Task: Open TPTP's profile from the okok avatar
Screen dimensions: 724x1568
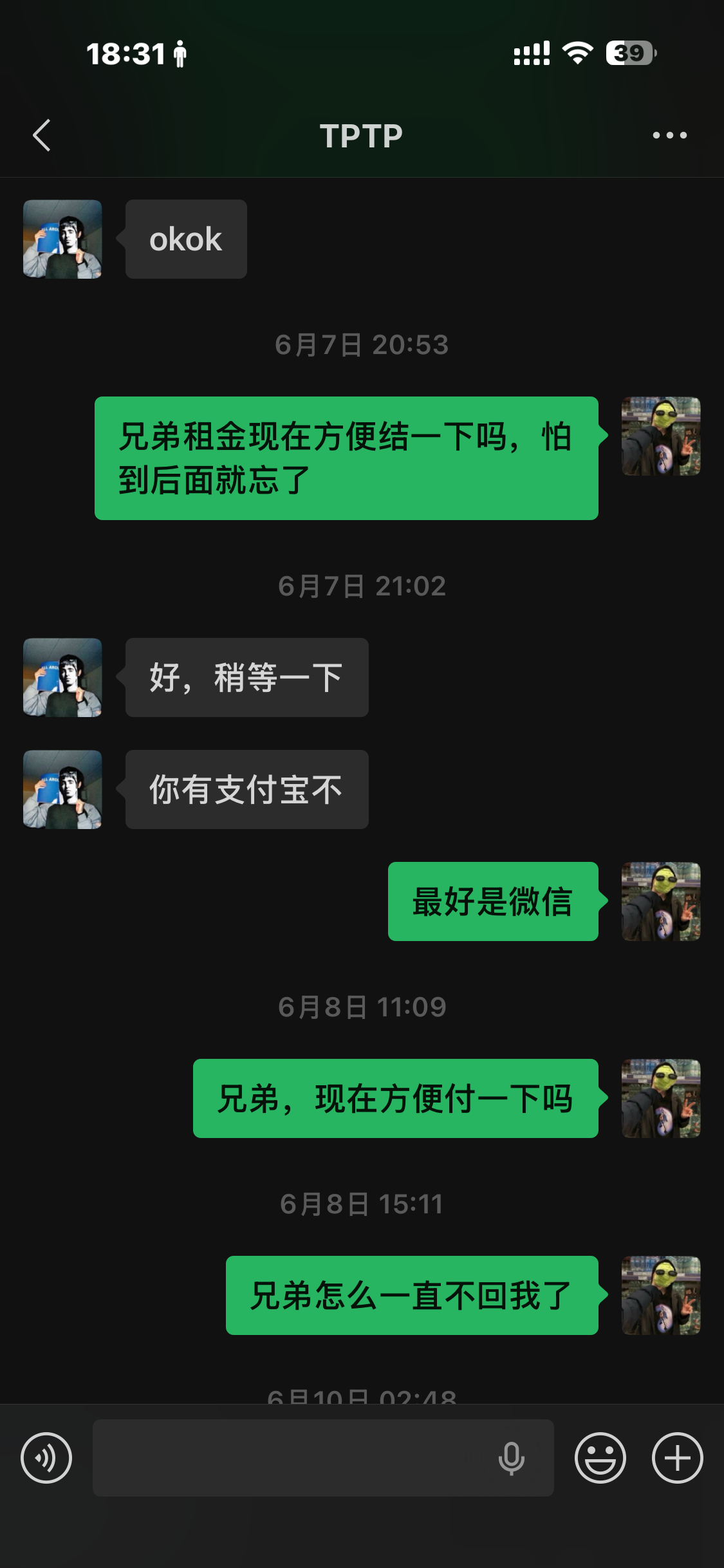Action: tap(62, 239)
